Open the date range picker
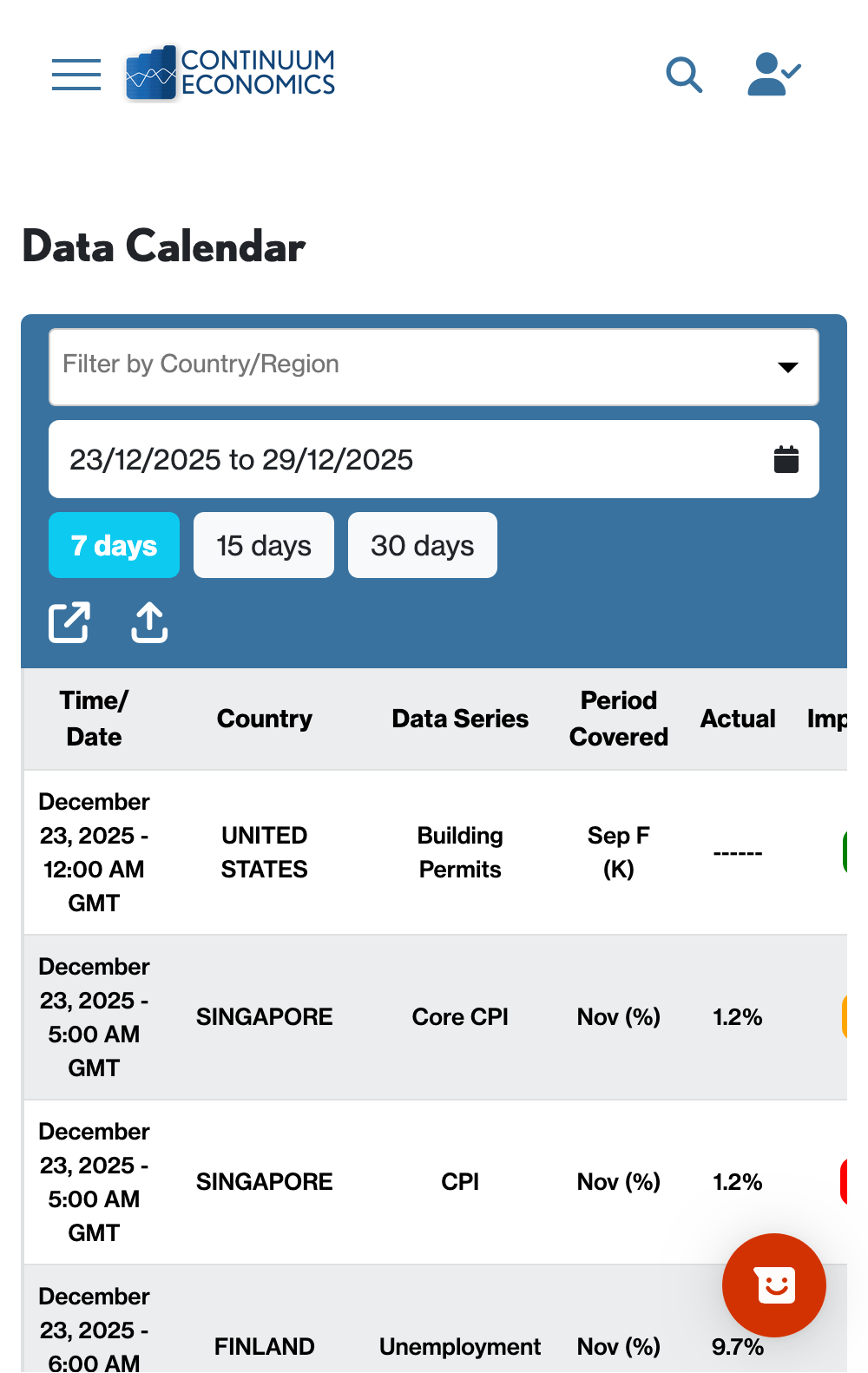Screen dimensions: 868x1373 coord(434,459)
